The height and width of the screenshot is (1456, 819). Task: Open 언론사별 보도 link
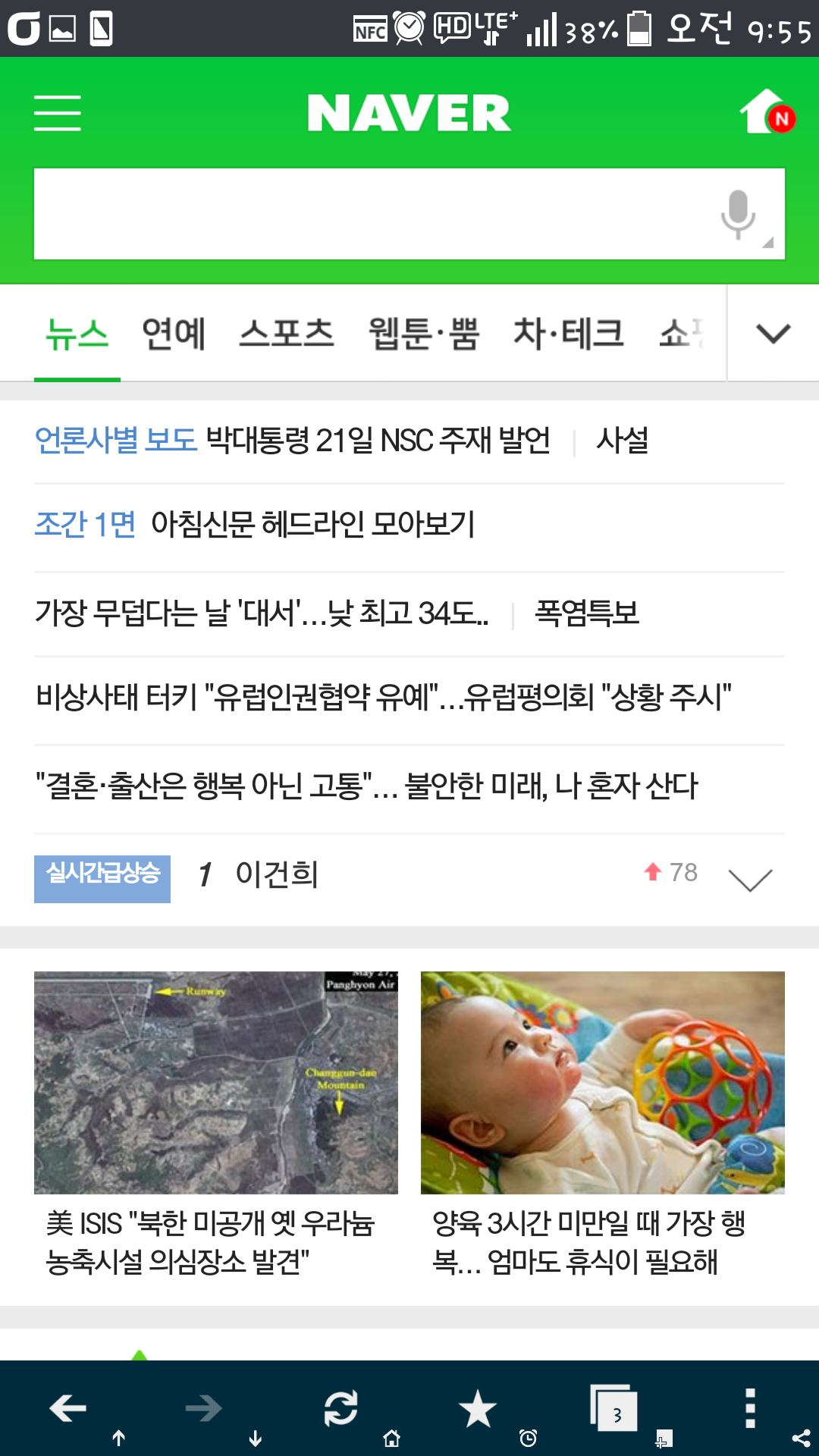point(115,441)
